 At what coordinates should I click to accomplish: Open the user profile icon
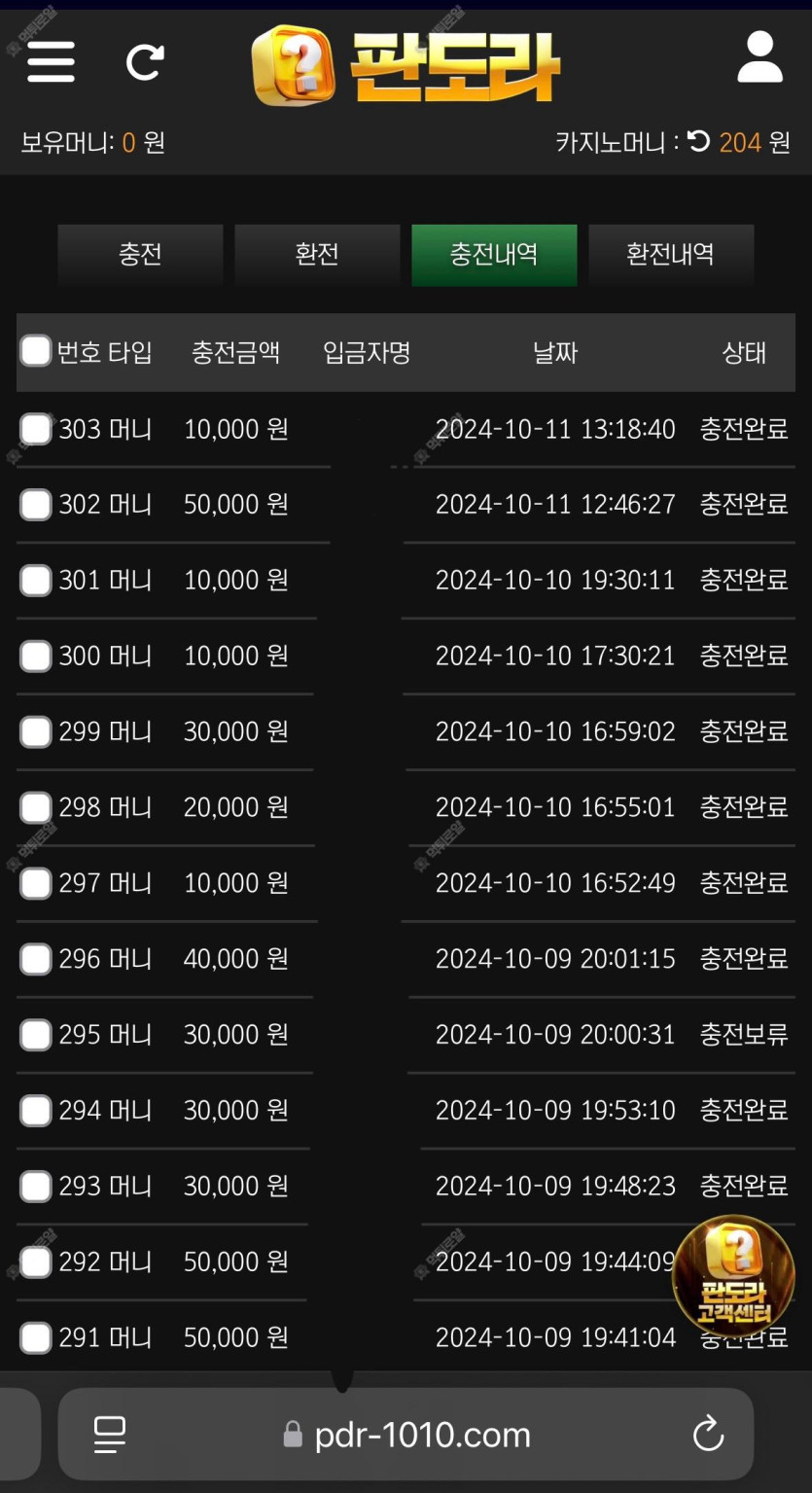point(759,57)
